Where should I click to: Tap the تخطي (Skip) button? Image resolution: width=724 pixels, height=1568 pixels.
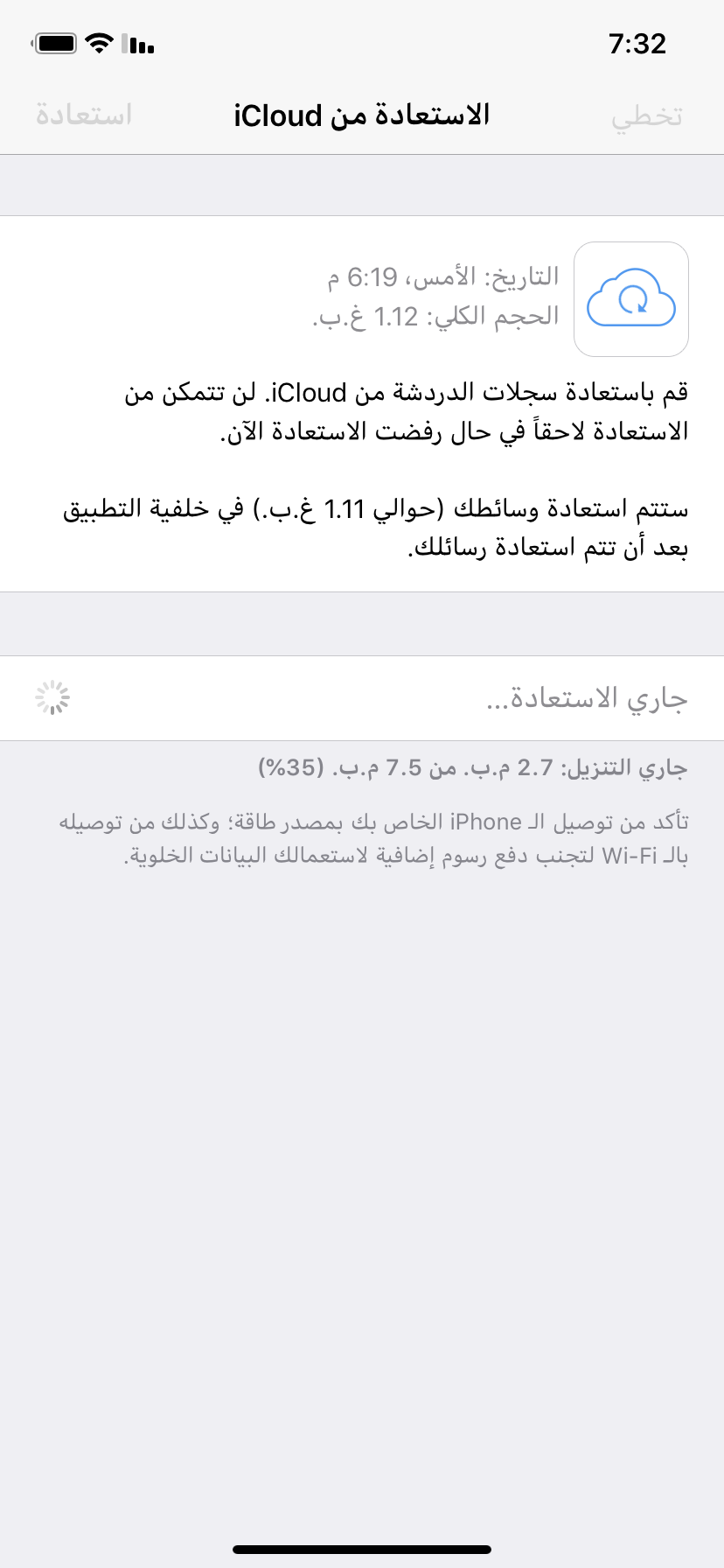[x=647, y=116]
